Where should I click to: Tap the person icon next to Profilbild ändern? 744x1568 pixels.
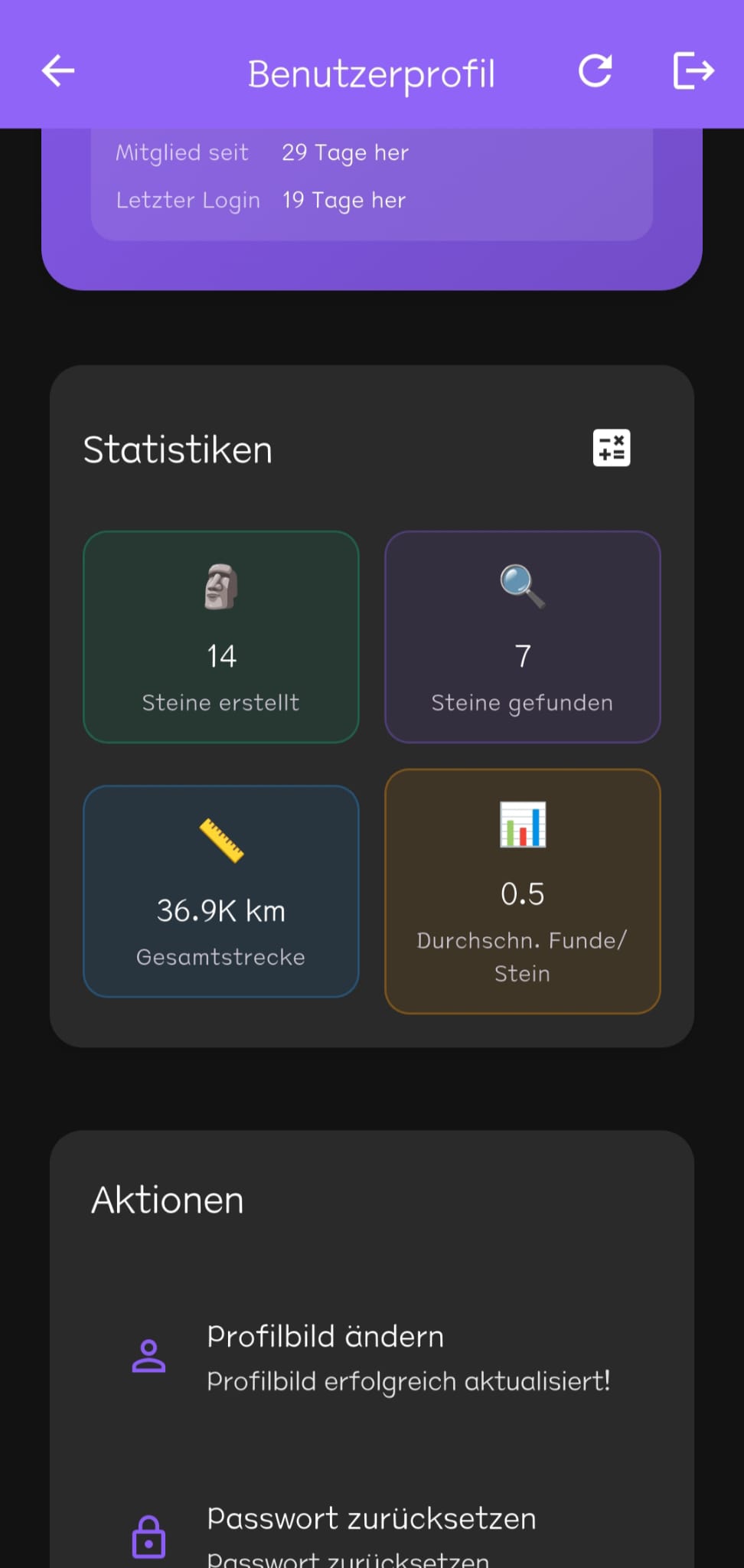pos(150,1357)
